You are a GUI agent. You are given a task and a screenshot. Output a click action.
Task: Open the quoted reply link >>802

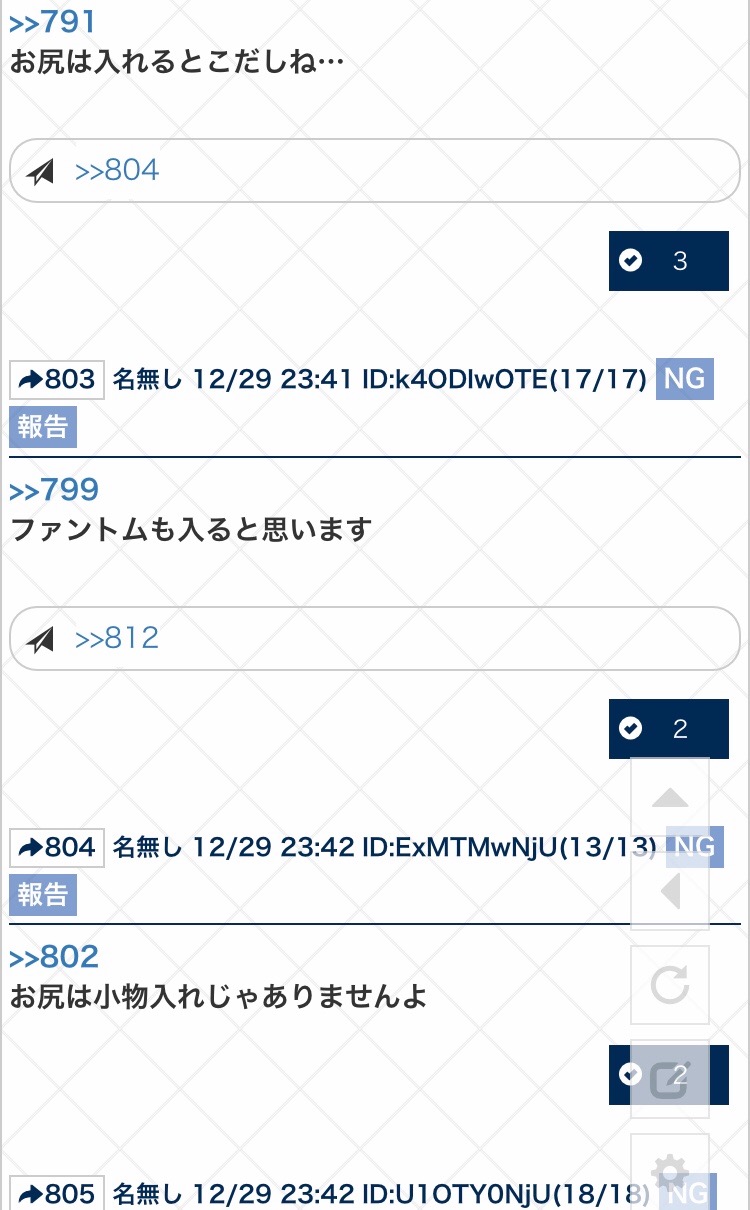pos(54,957)
